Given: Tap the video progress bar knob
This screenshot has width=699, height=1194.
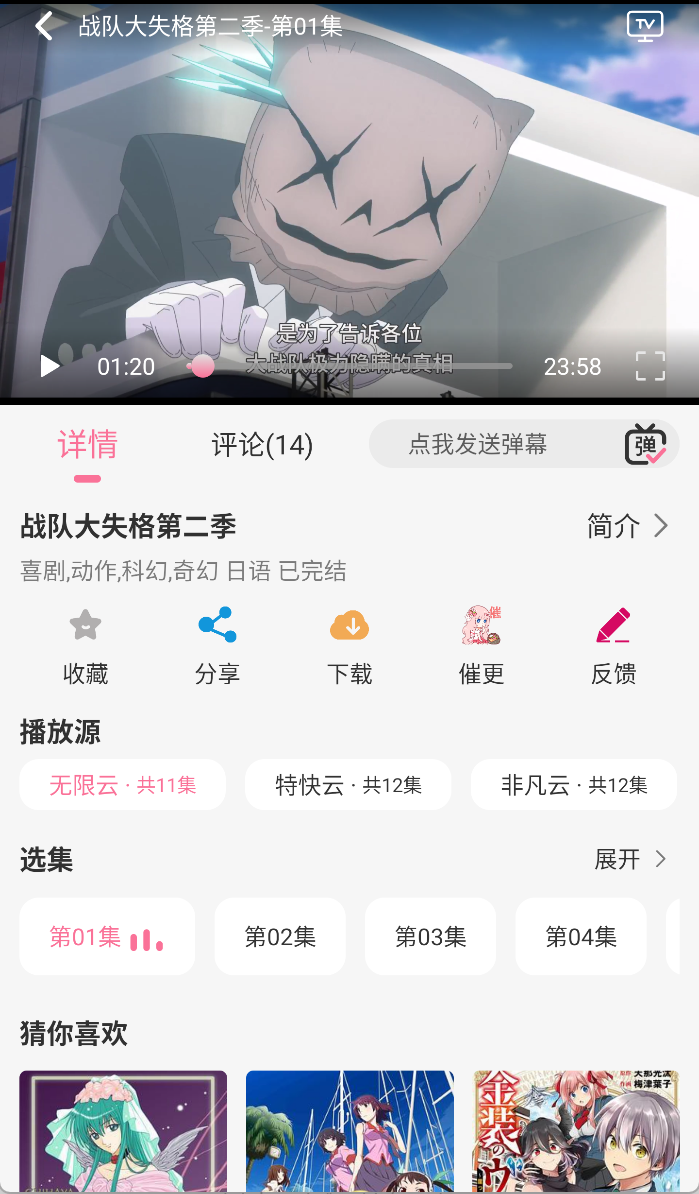Looking at the screenshot, I should tap(202, 366).
